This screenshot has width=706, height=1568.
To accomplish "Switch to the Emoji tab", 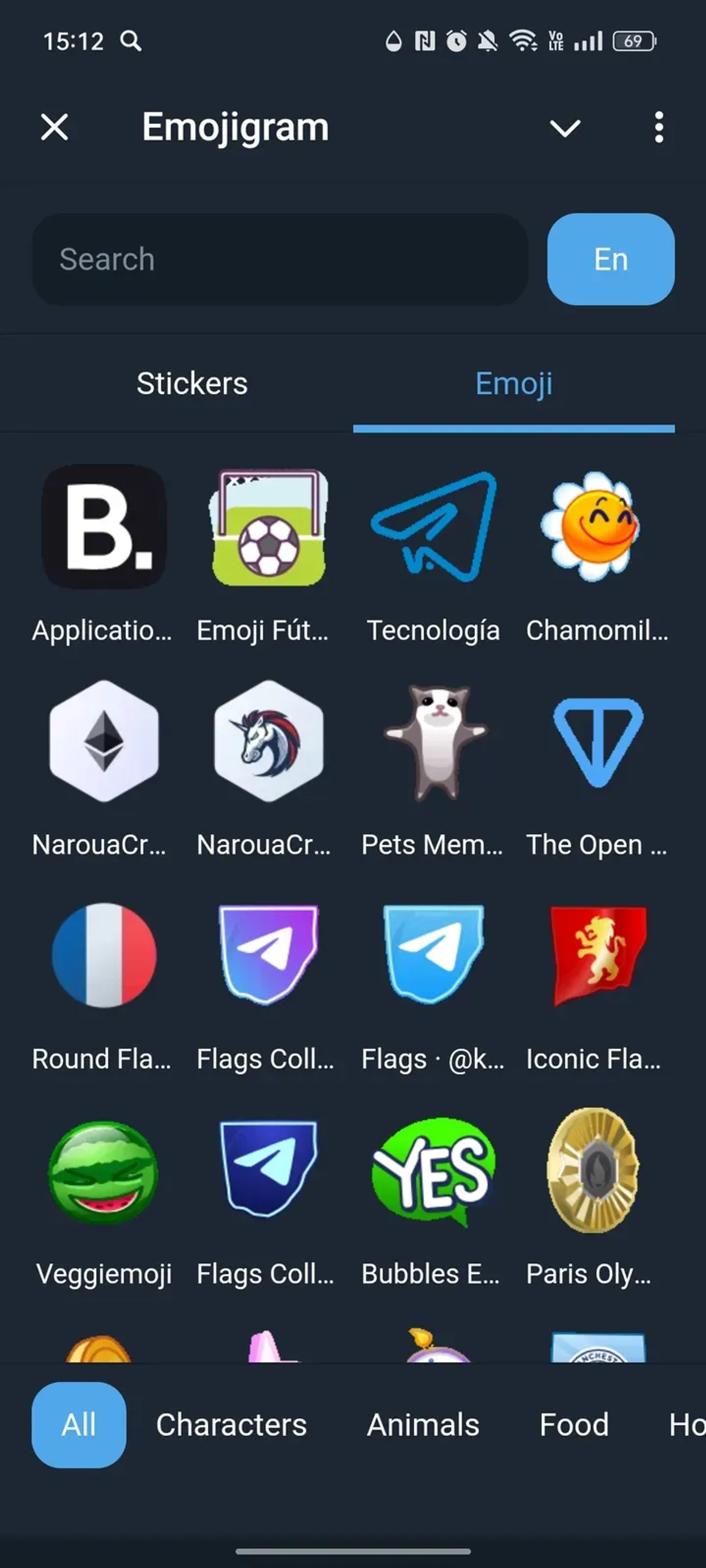I will [x=514, y=384].
